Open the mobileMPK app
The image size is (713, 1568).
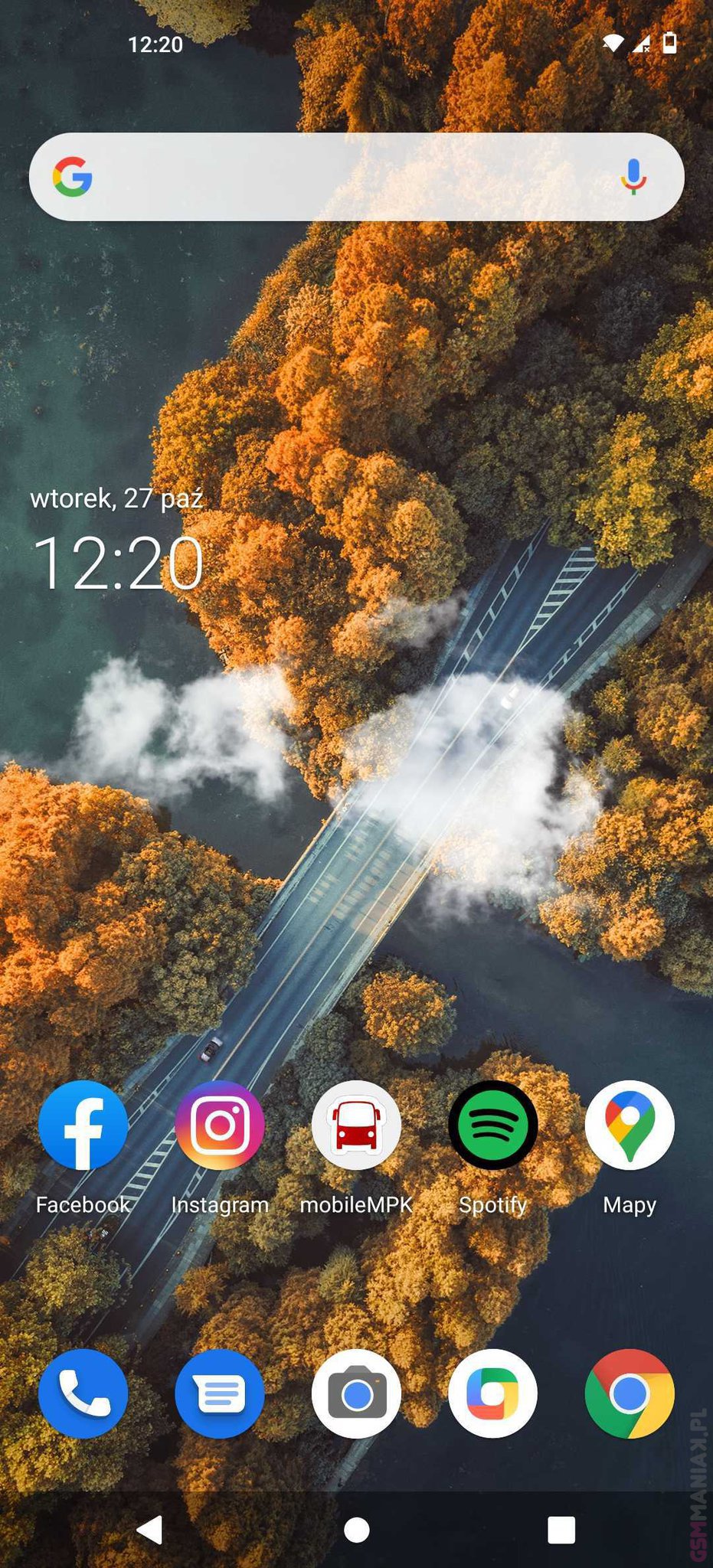click(x=356, y=1125)
